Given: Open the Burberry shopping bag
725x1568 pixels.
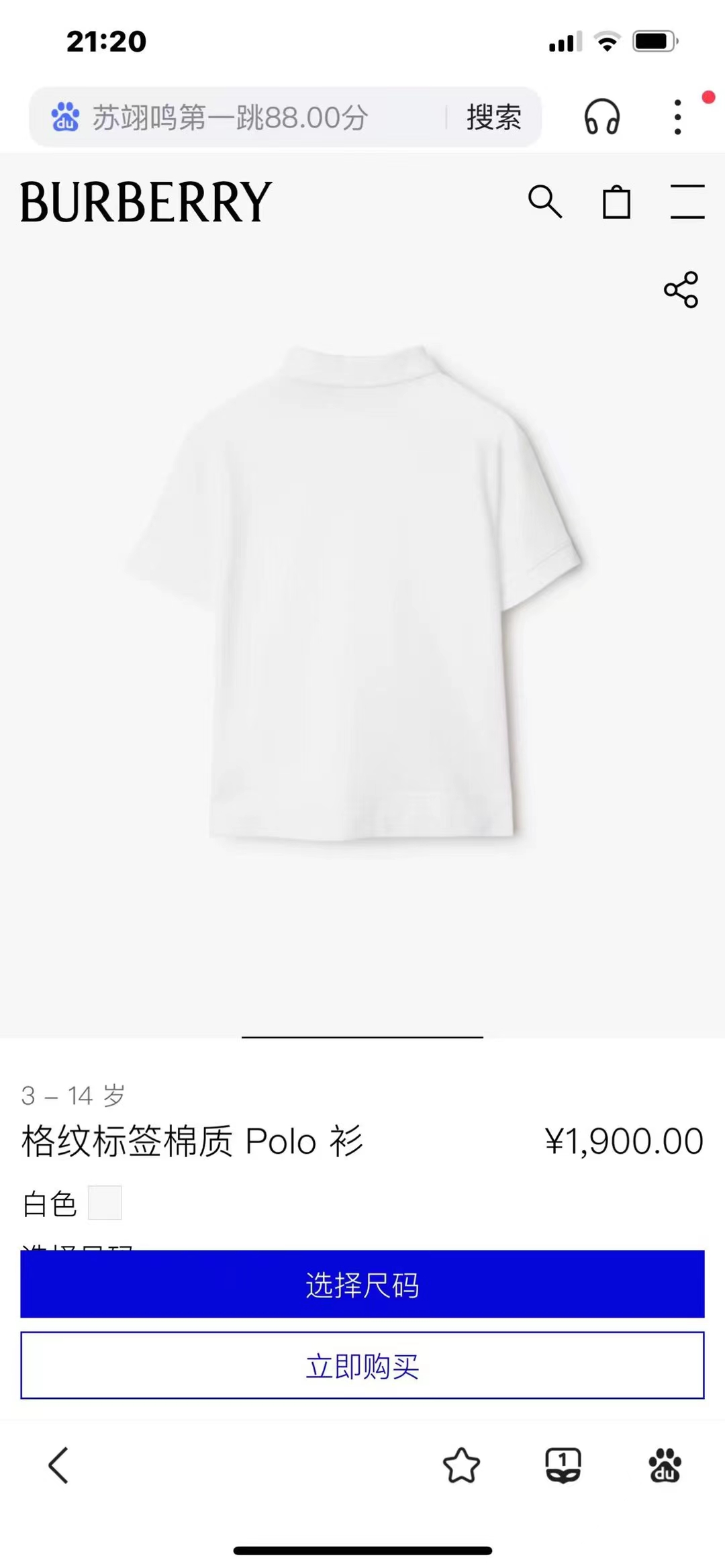Looking at the screenshot, I should [616, 202].
